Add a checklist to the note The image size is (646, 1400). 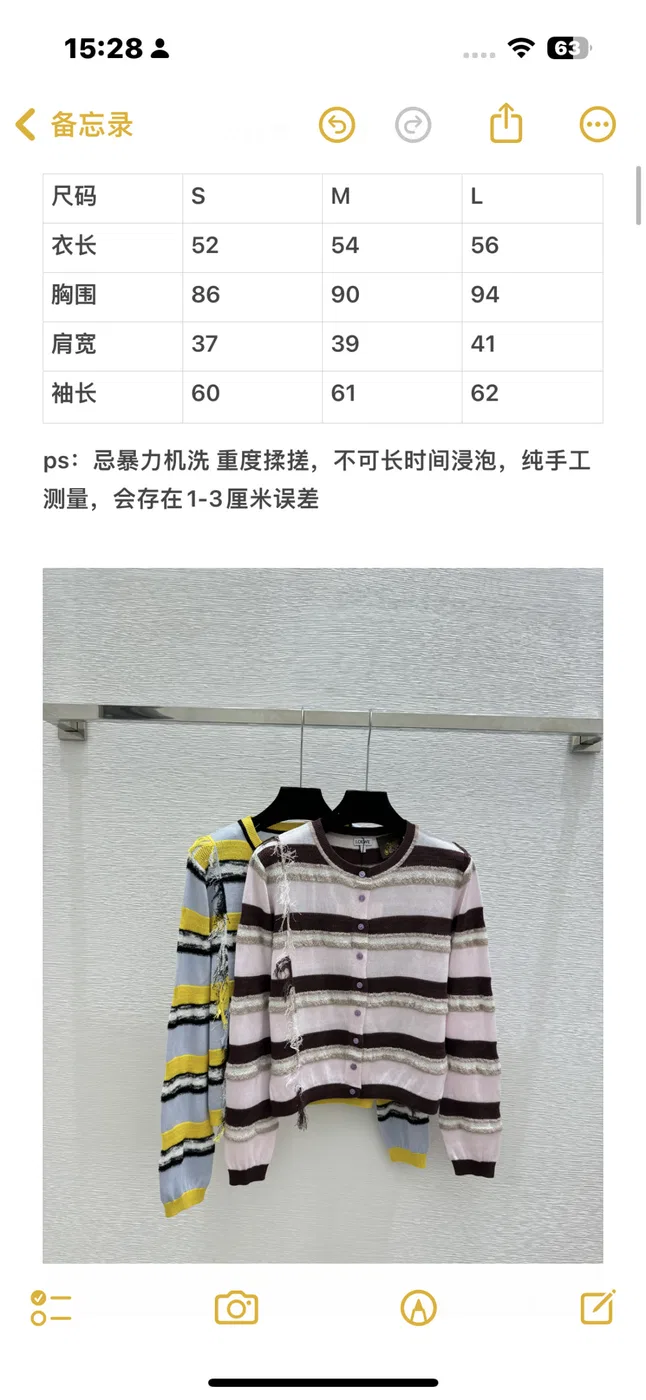click(51, 1307)
